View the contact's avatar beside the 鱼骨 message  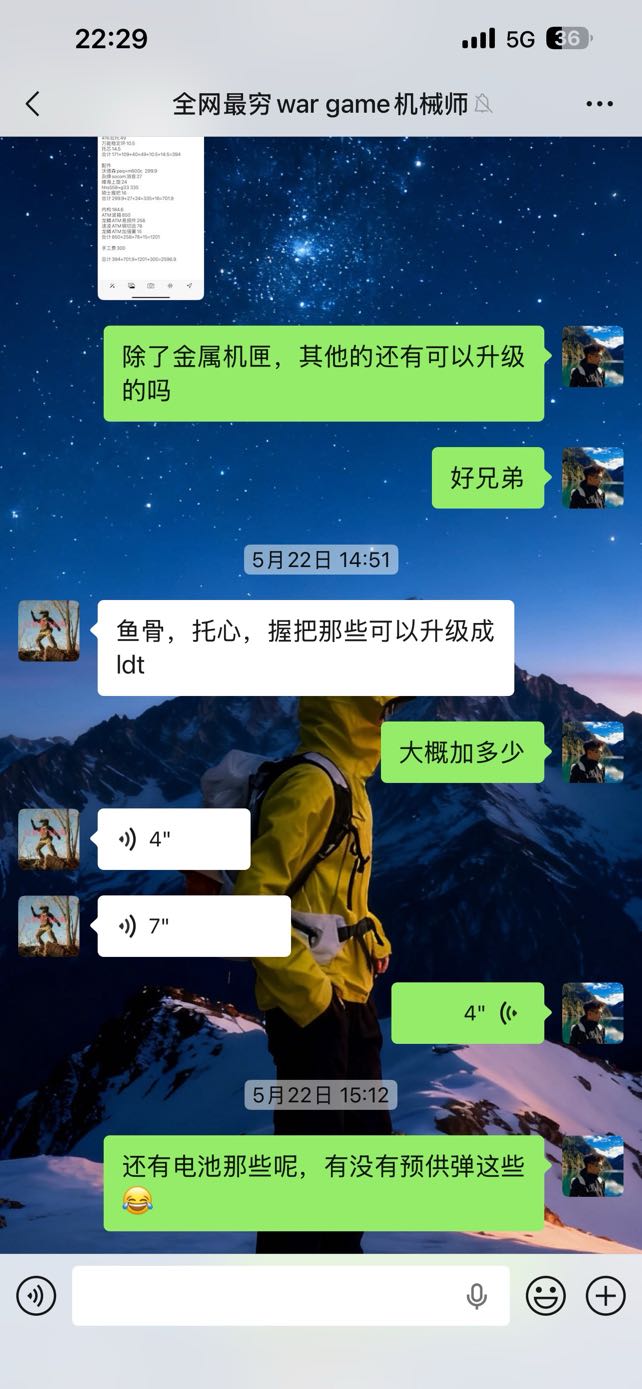[49, 631]
